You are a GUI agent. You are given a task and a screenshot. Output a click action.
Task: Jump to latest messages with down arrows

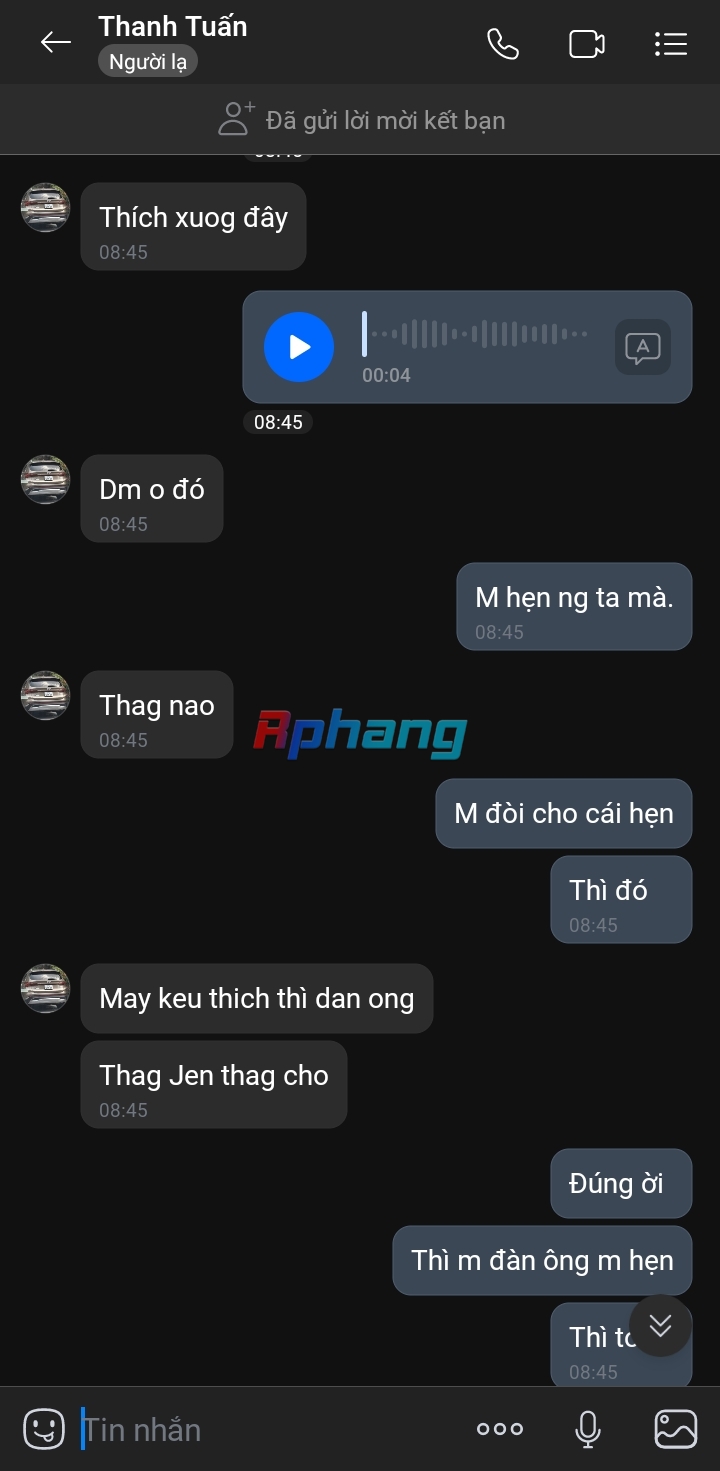click(660, 1326)
